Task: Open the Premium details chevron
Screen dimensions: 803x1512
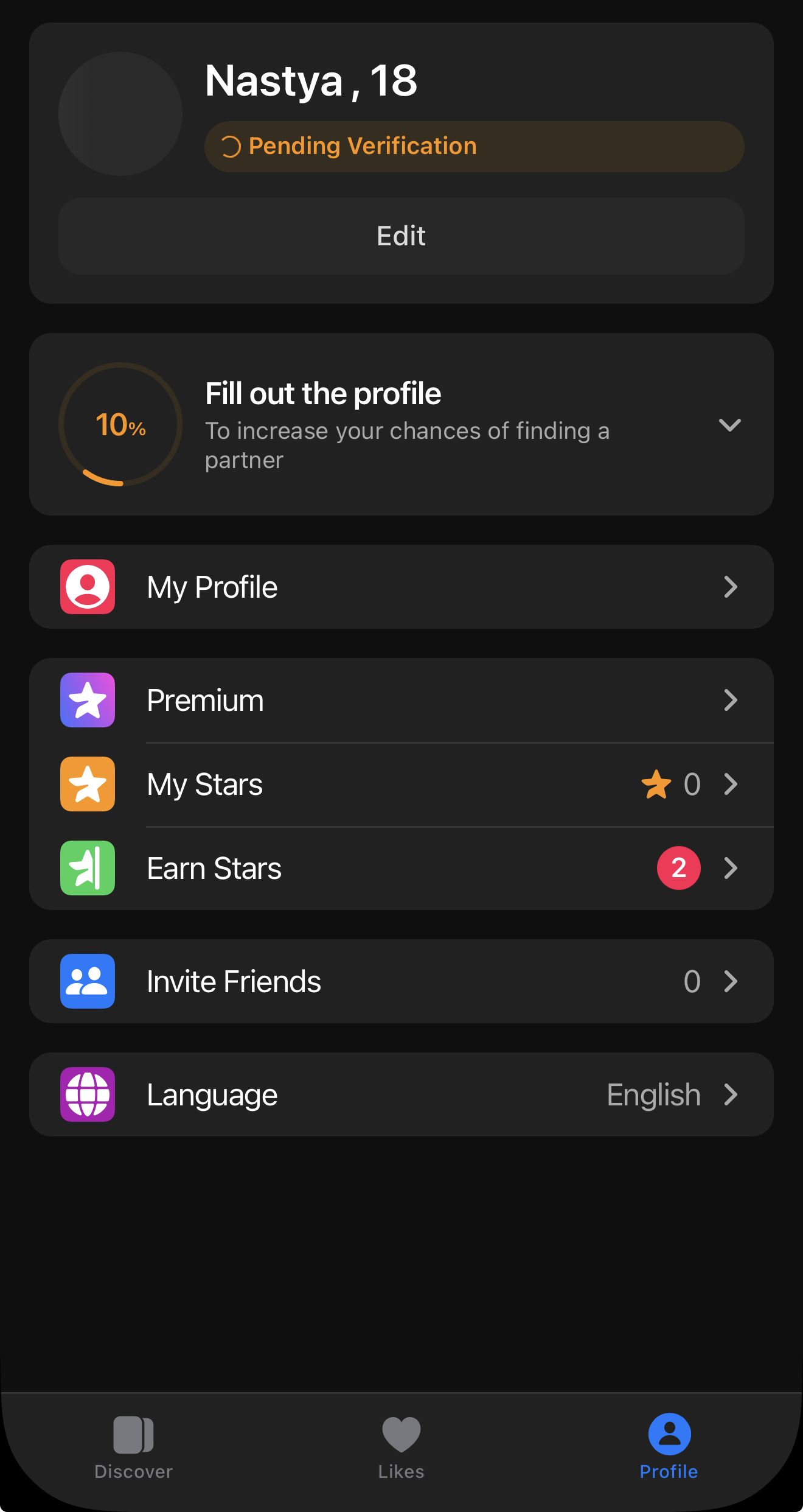Action: point(731,700)
